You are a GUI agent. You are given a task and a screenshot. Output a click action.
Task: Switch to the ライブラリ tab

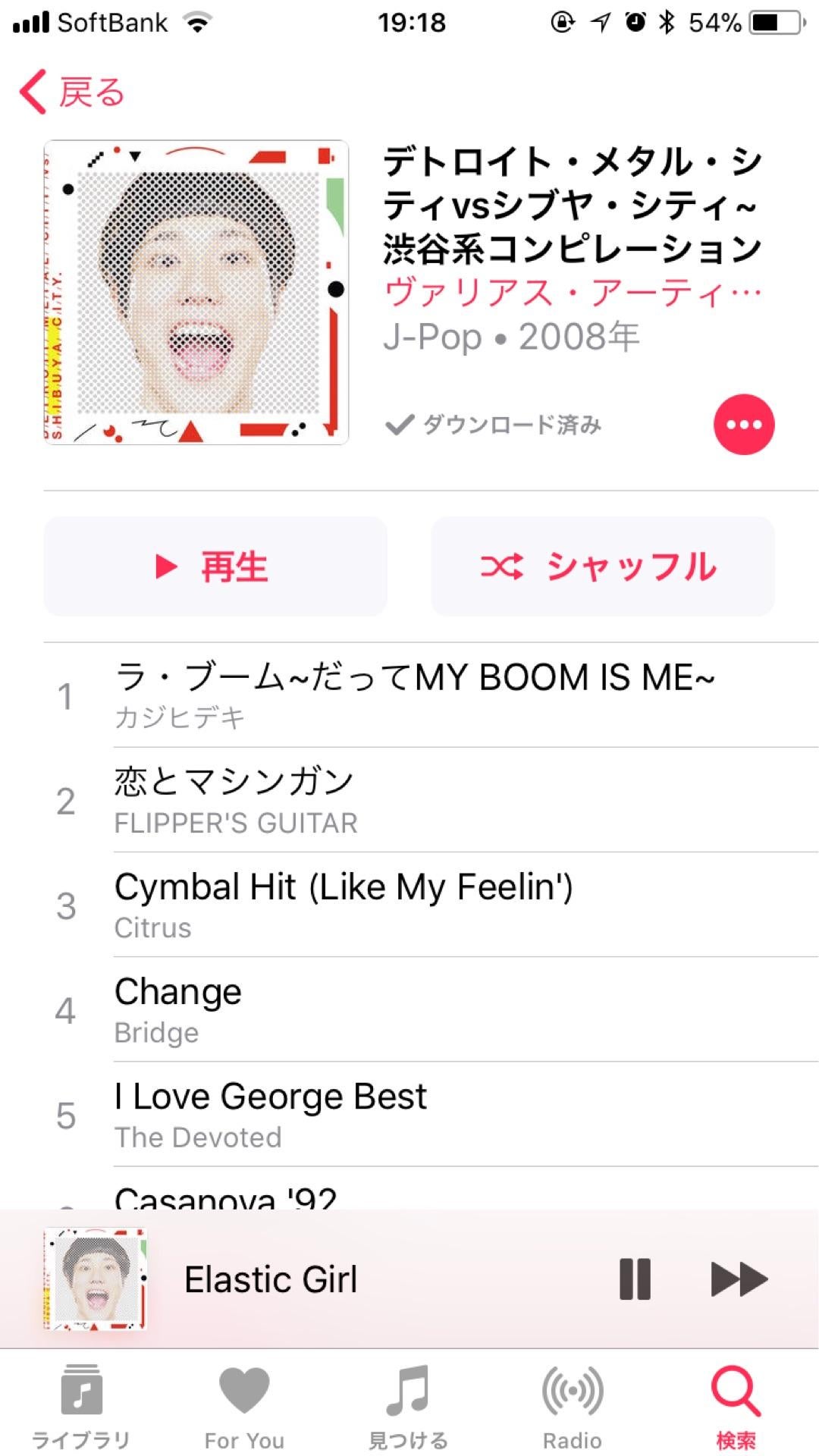(81, 1405)
